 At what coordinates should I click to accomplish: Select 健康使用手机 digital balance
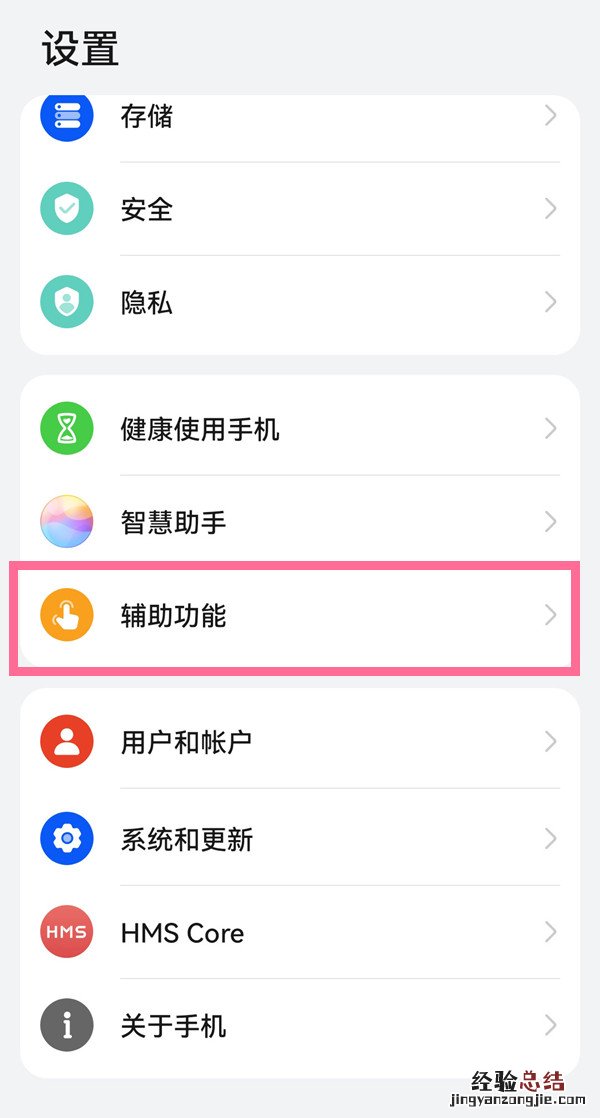pos(300,429)
